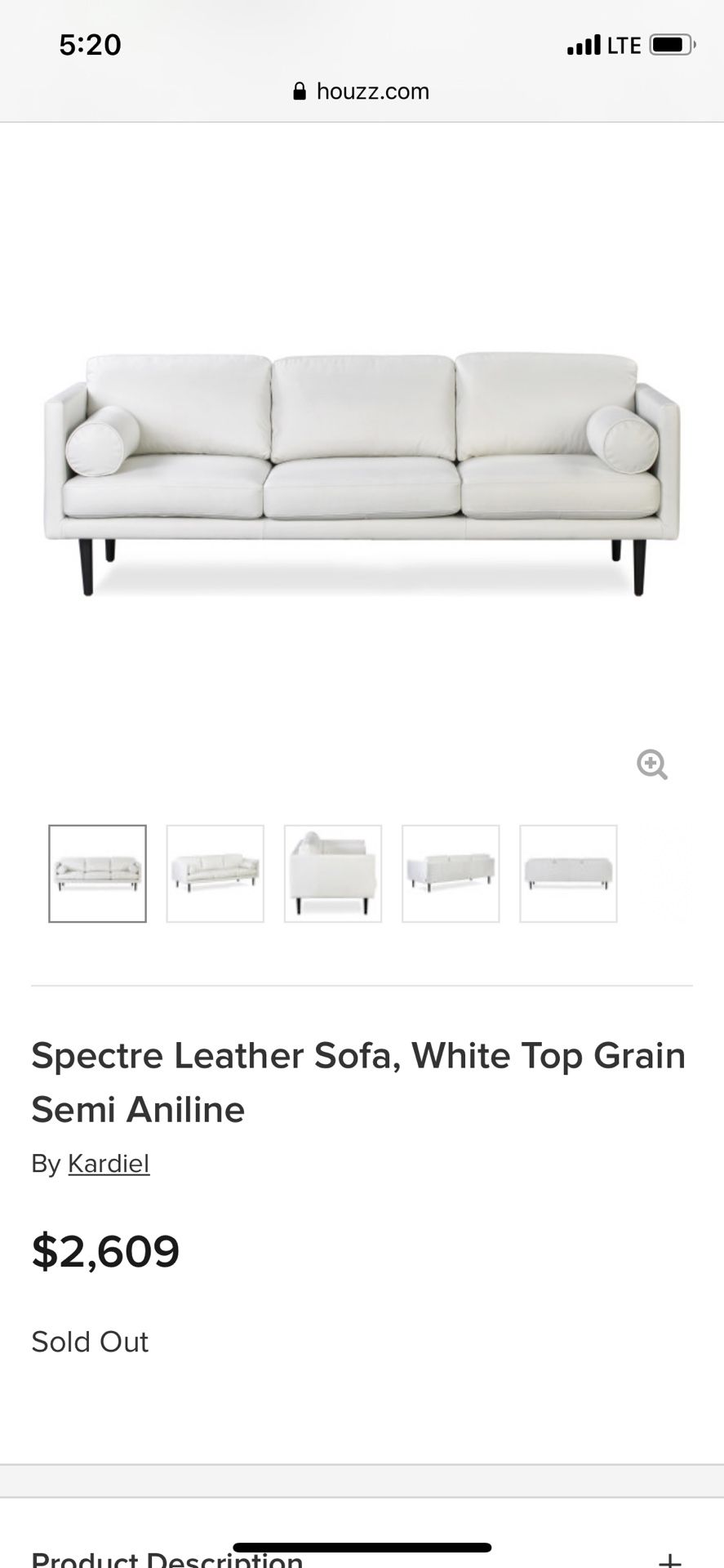Tap the home indicator bar at bottom
The width and height of the screenshot is (724, 1568).
tap(362, 1543)
